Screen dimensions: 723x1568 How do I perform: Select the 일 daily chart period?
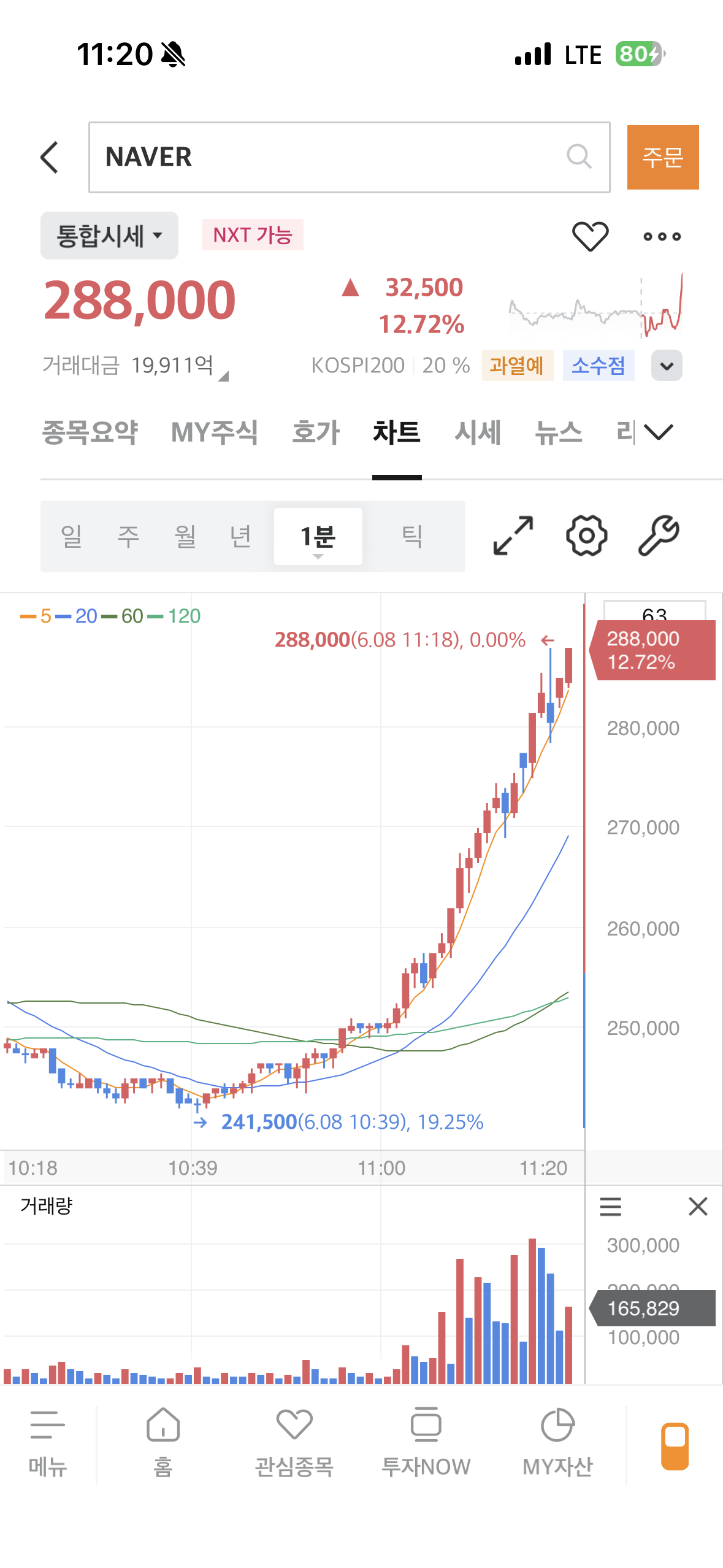[71, 536]
